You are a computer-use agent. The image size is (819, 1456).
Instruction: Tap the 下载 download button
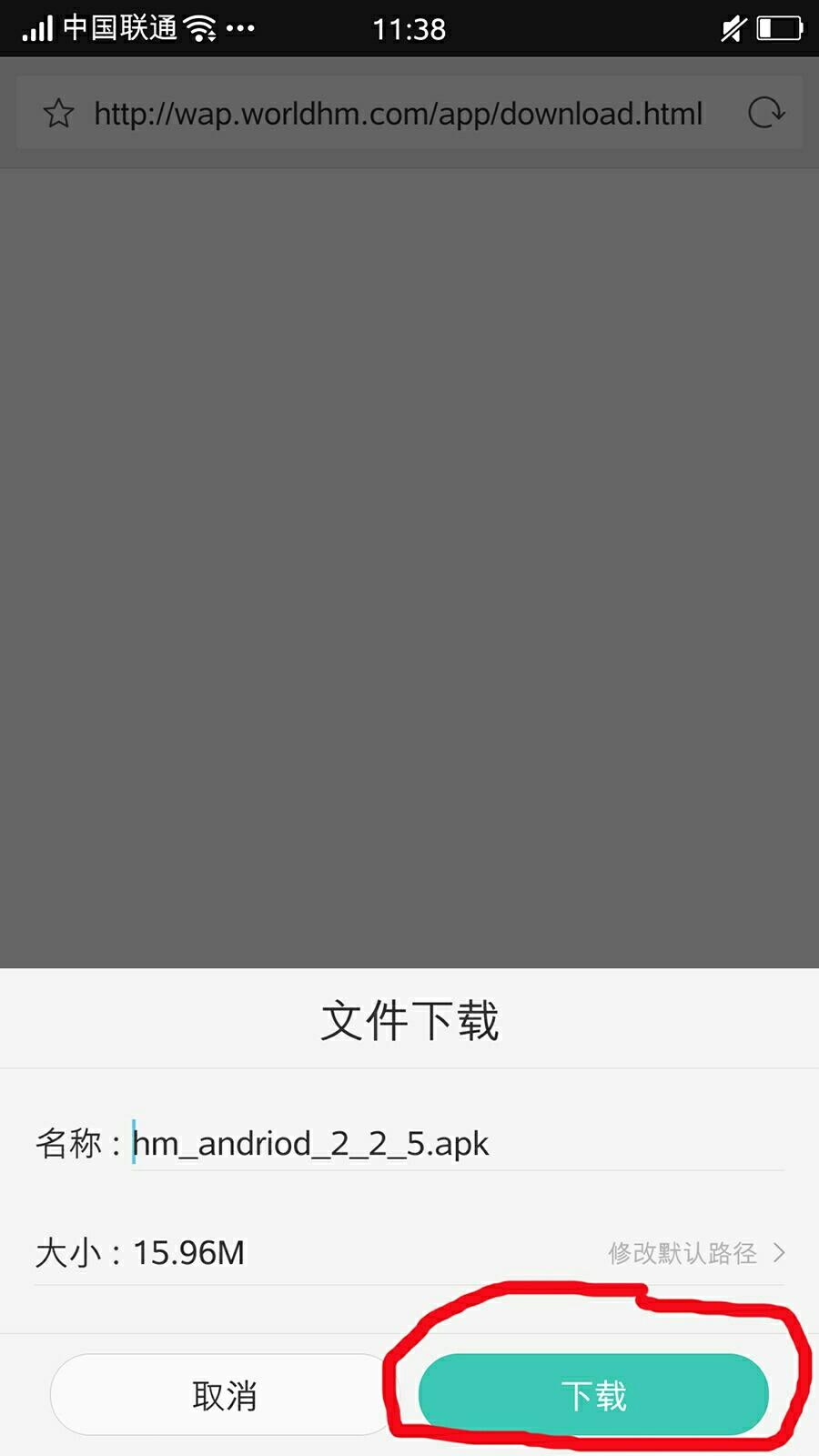click(593, 1394)
